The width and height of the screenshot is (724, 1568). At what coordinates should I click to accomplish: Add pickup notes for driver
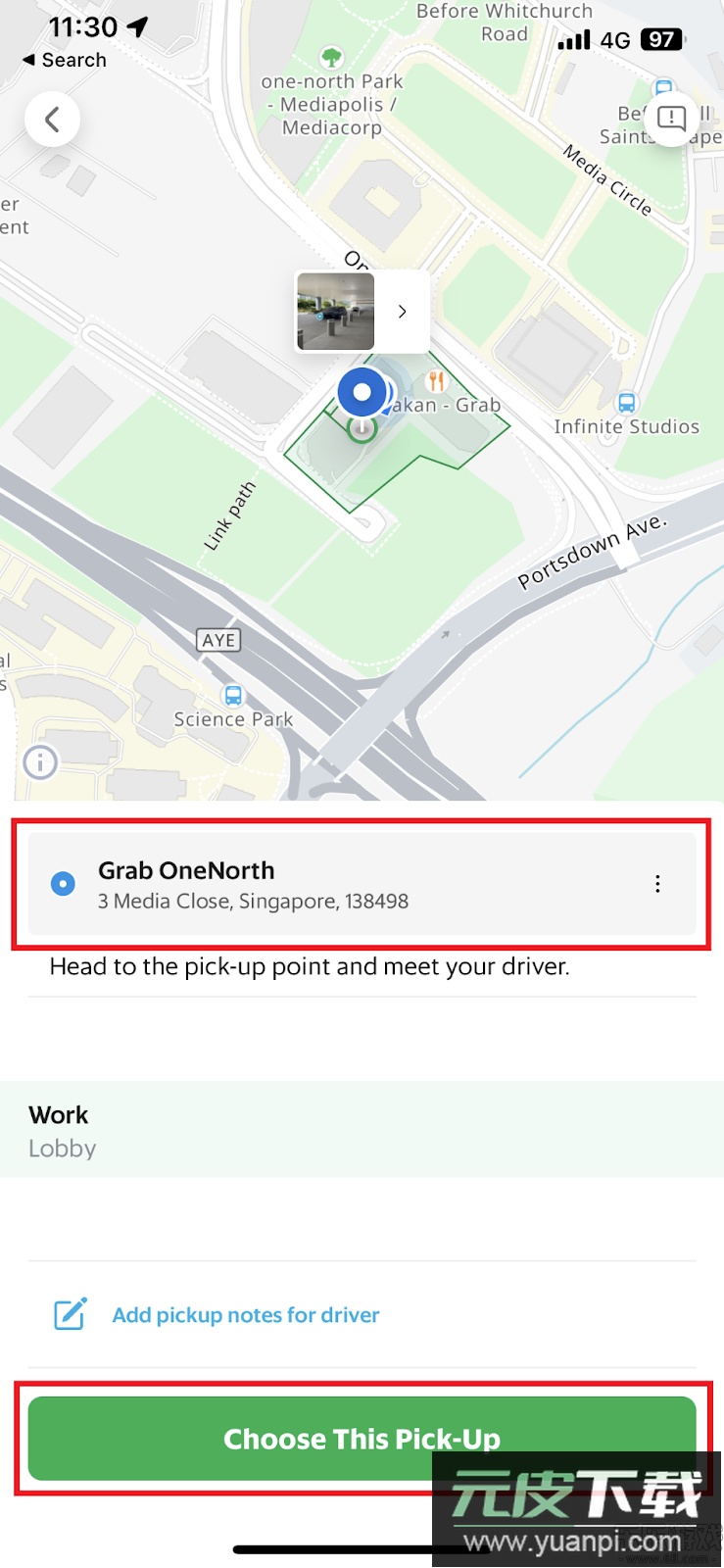coord(245,1315)
